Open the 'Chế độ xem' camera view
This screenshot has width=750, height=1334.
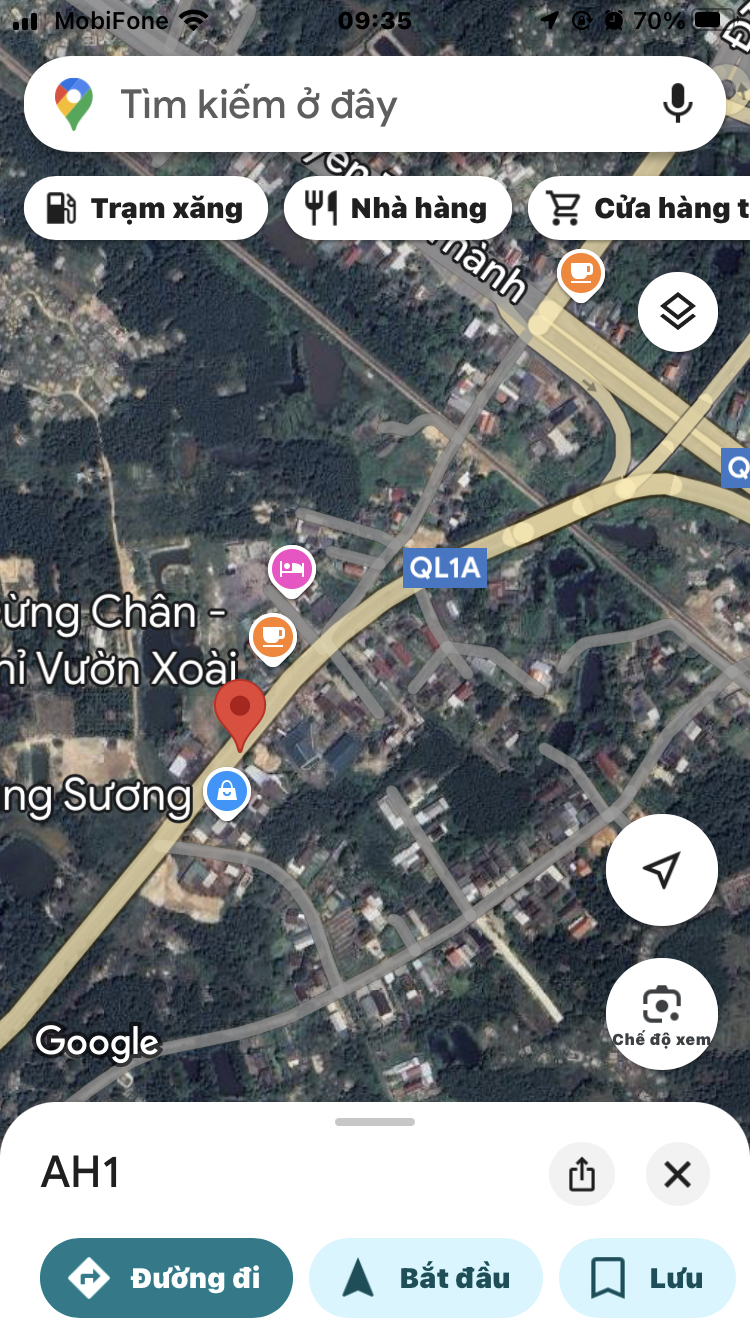pyautogui.click(x=661, y=1012)
